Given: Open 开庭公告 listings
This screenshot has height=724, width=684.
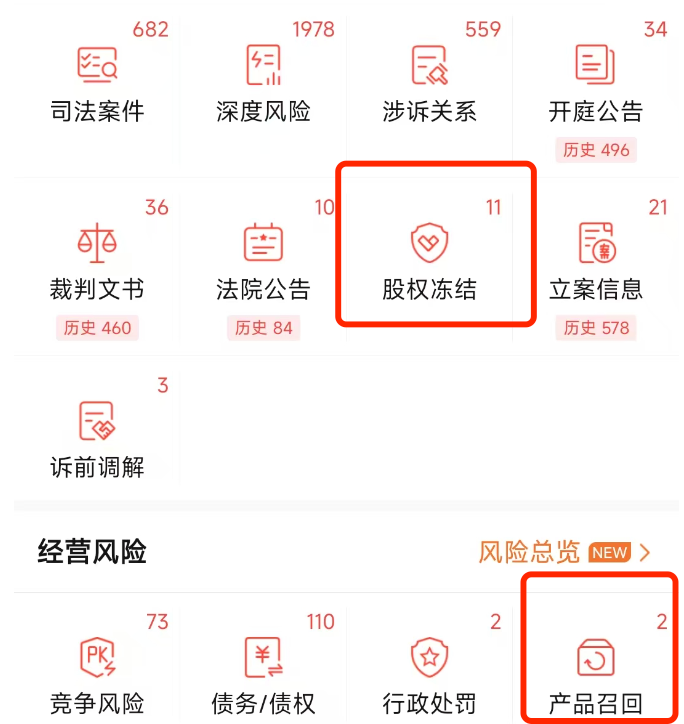Looking at the screenshot, I should pyautogui.click(x=596, y=90).
